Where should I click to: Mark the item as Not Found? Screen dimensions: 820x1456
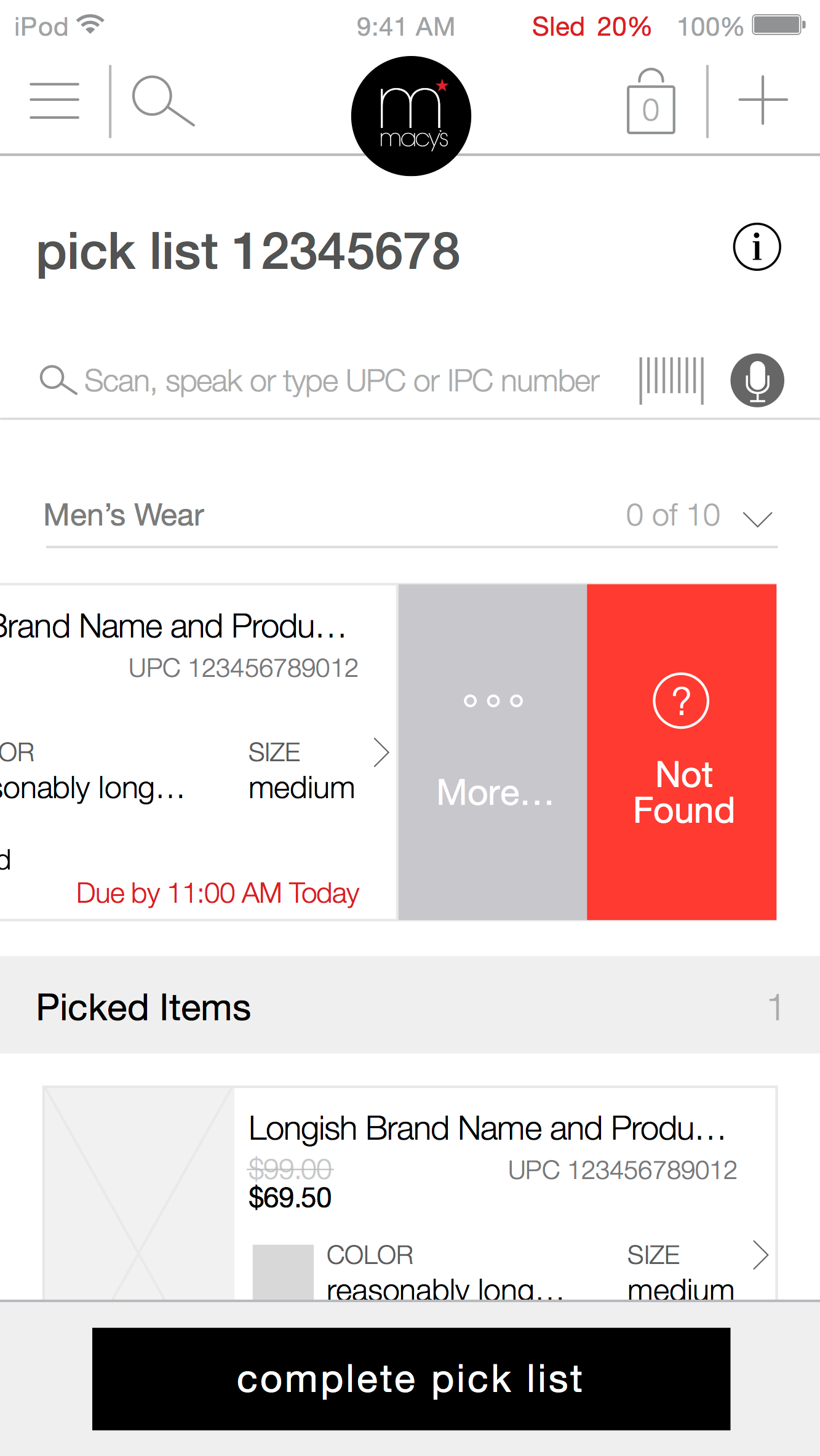point(682,752)
